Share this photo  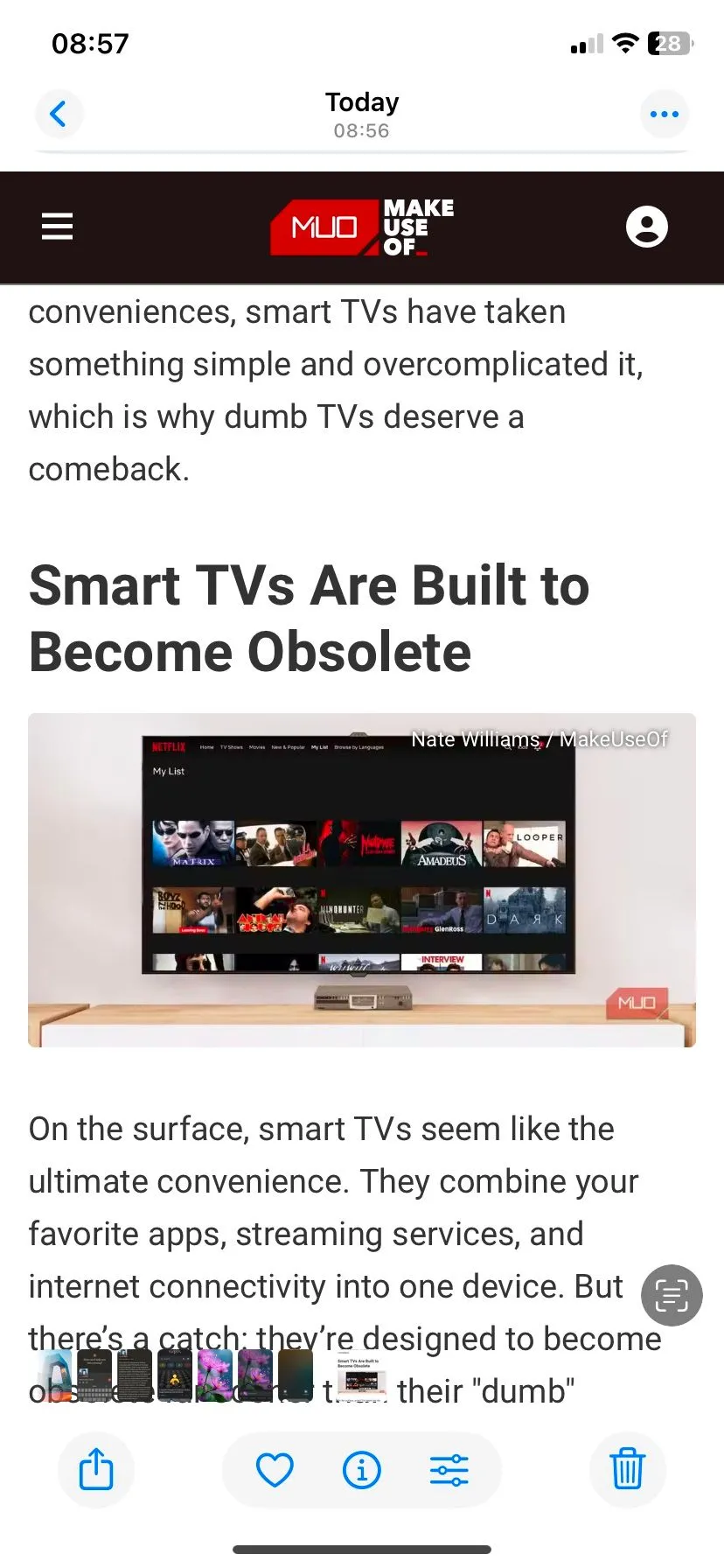pos(96,1469)
